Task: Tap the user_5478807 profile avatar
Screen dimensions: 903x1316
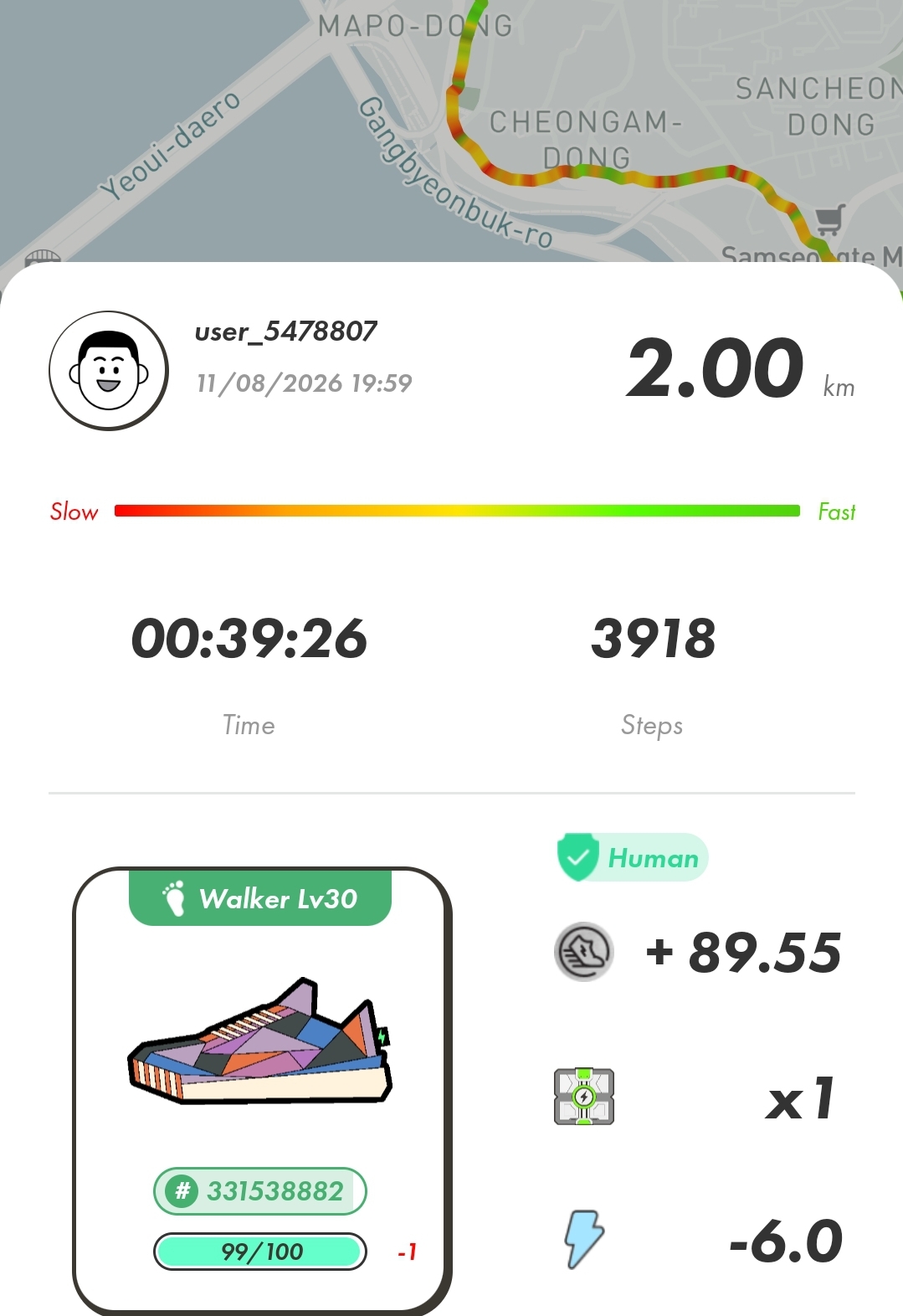Action: (109, 371)
